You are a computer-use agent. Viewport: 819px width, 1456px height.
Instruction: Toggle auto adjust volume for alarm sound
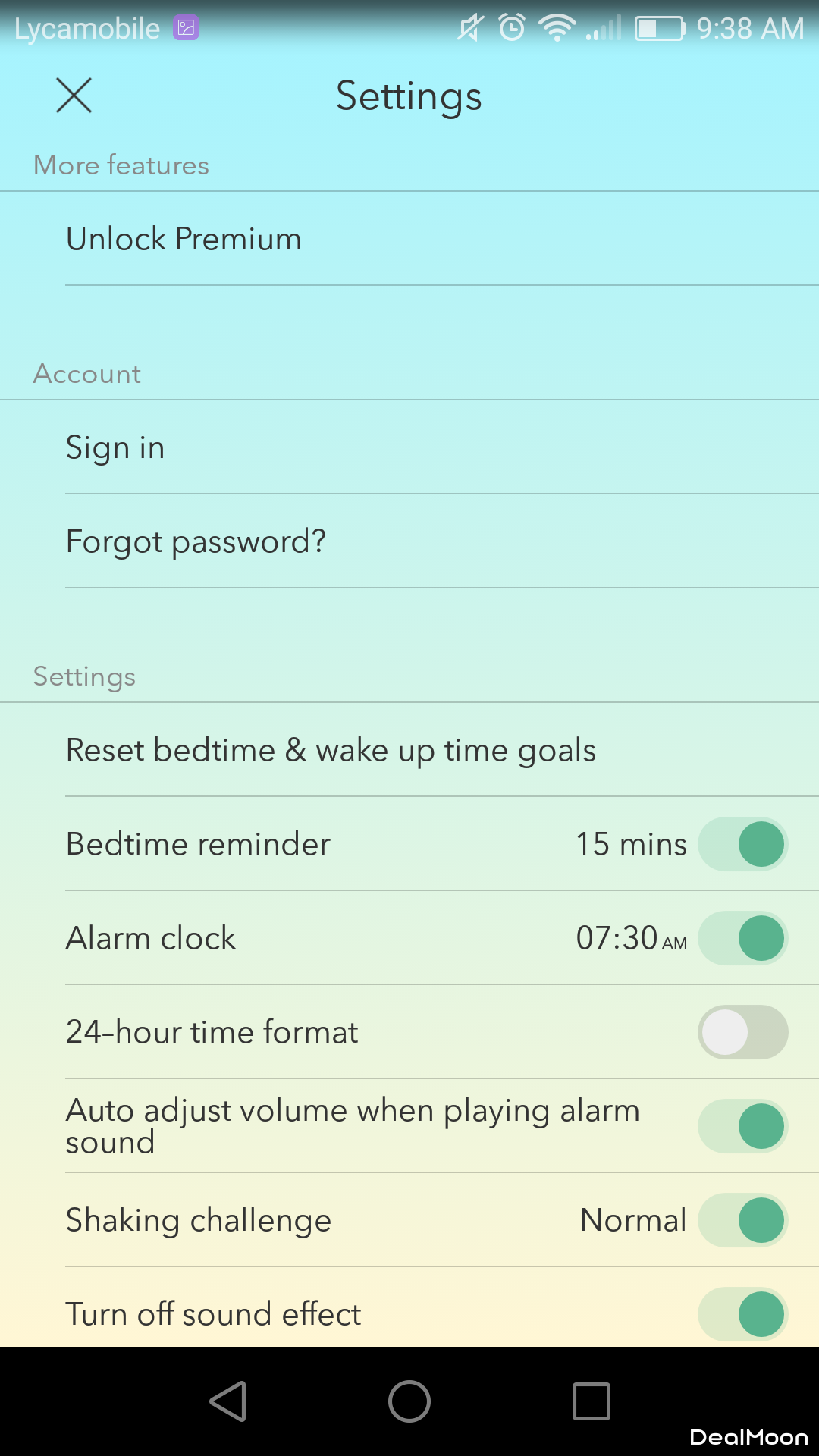(x=742, y=1126)
